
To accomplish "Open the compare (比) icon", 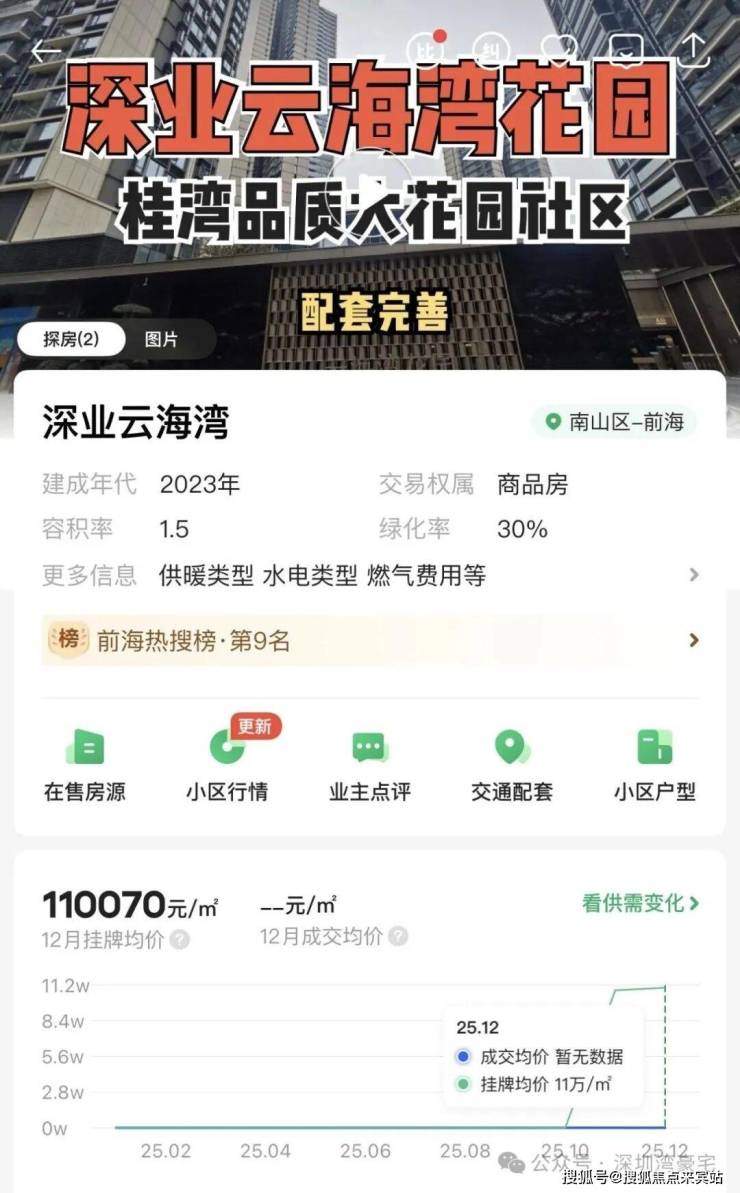I will pos(426,50).
